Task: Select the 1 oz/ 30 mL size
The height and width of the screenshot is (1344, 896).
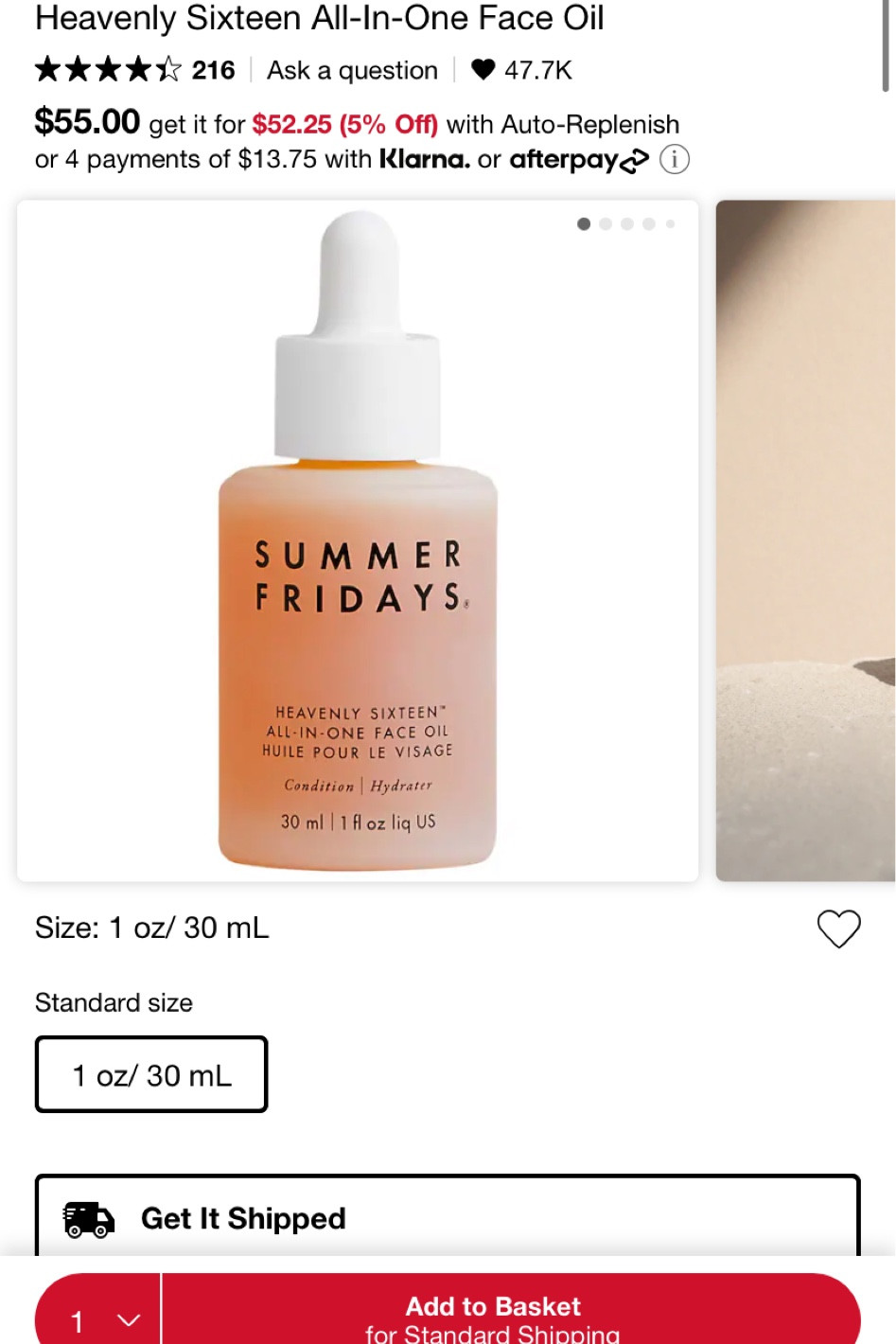Action: point(151,1074)
